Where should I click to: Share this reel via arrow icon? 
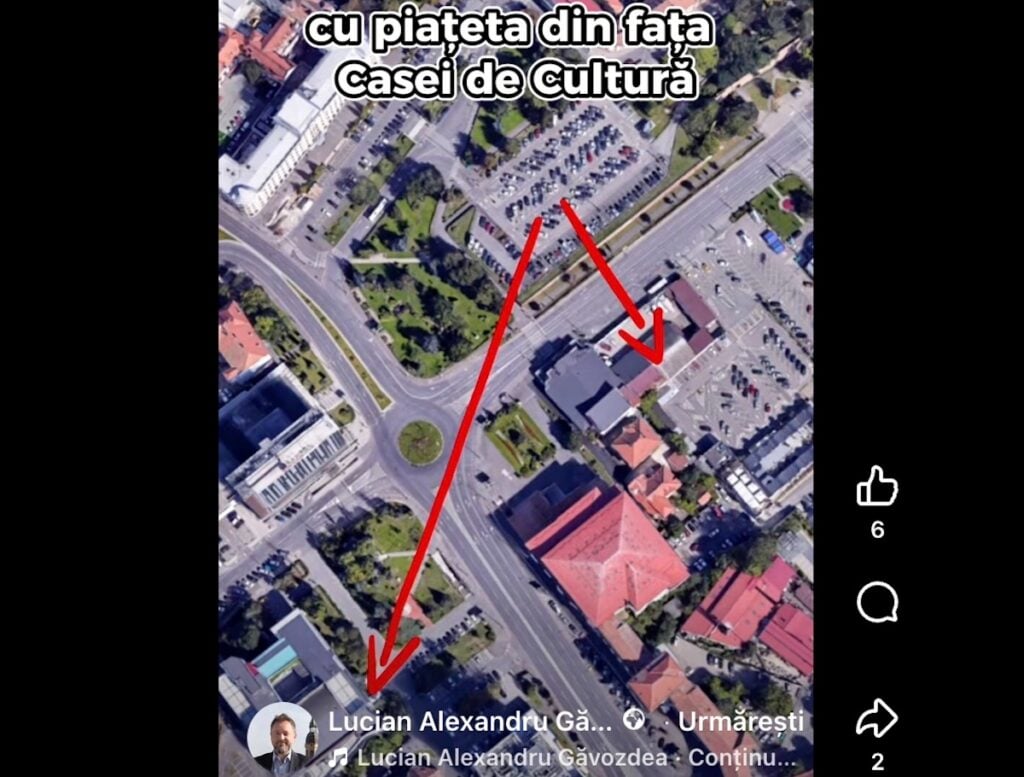point(877,719)
